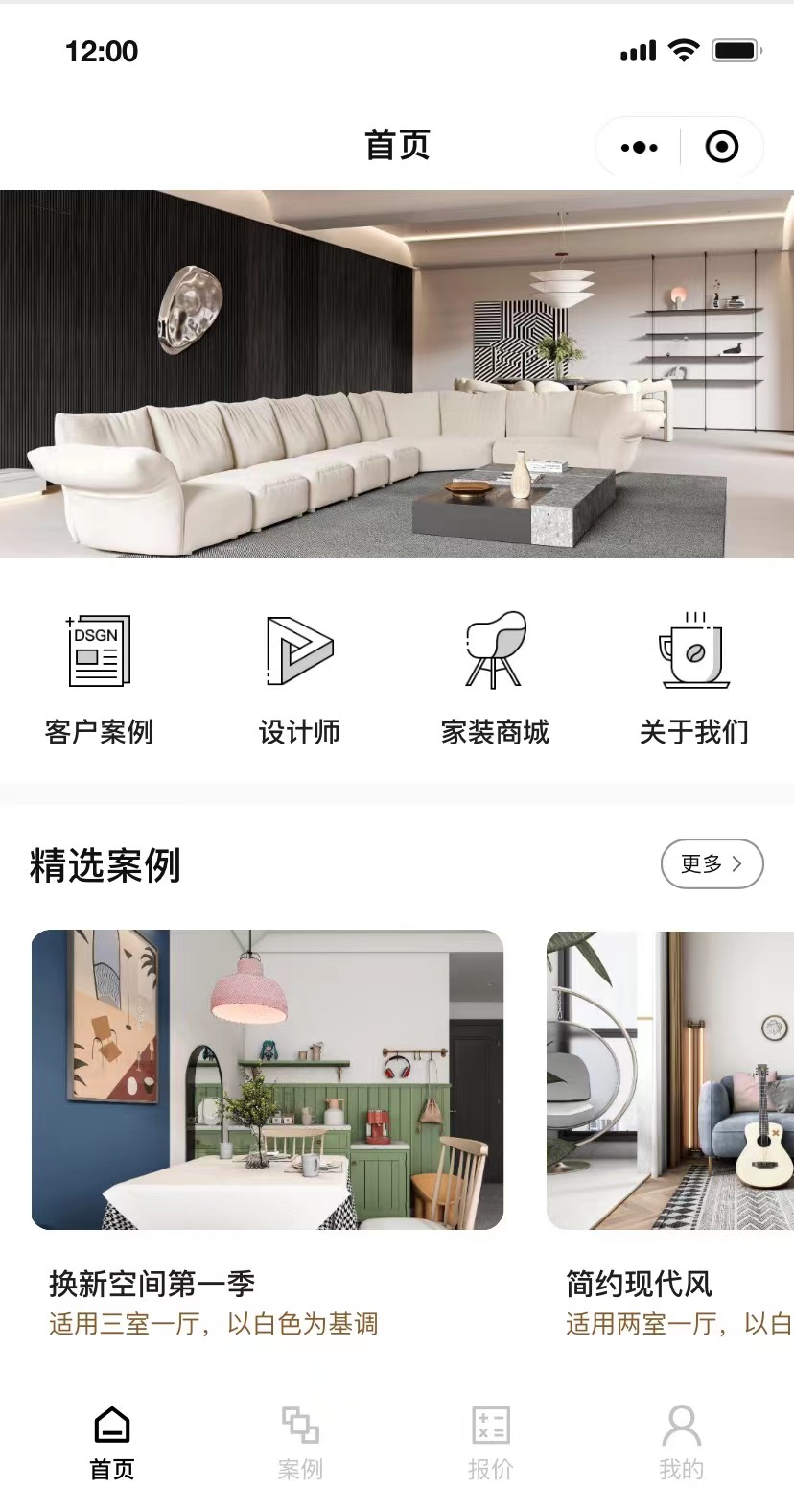
Task: Close the mini program via circle icon
Action: point(721,147)
